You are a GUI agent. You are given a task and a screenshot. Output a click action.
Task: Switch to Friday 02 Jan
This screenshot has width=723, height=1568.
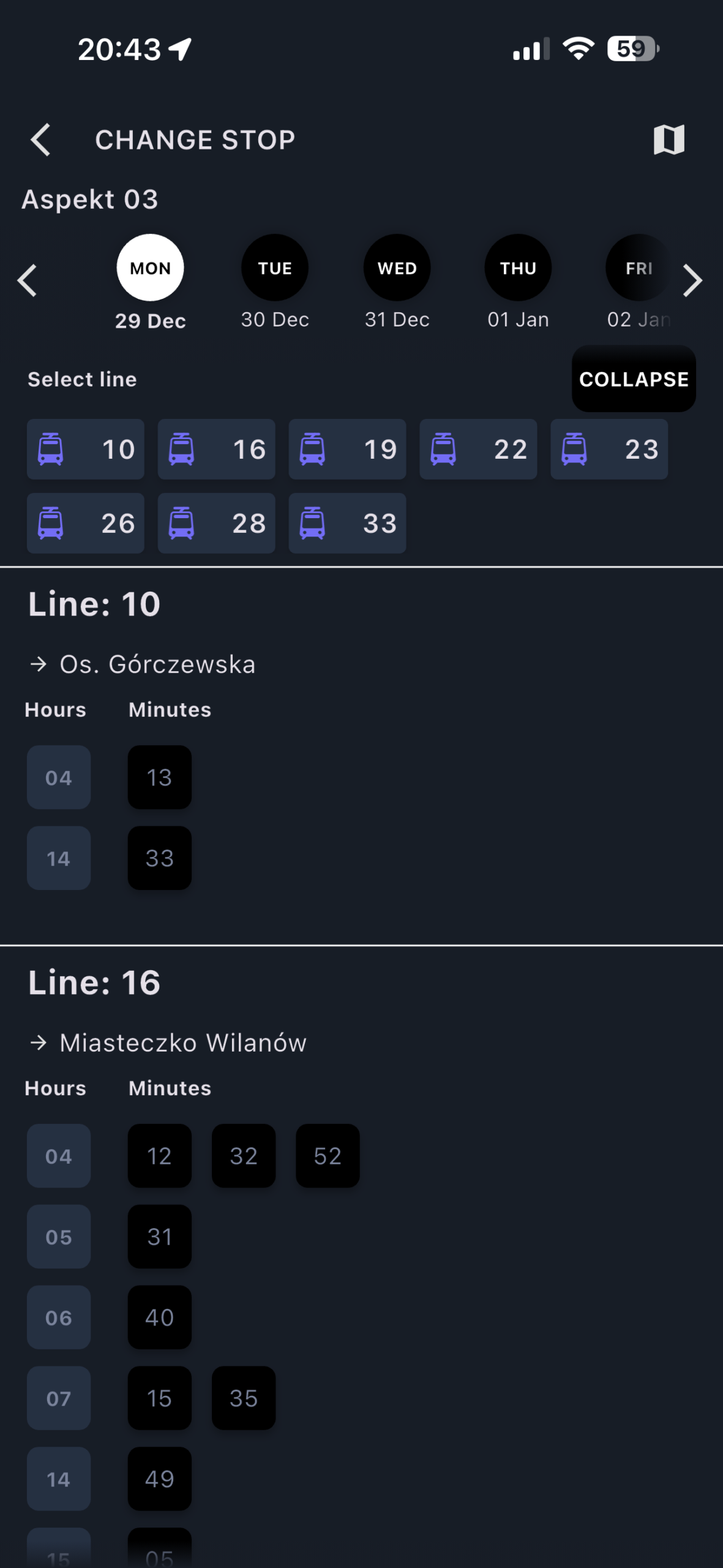pyautogui.click(x=639, y=268)
